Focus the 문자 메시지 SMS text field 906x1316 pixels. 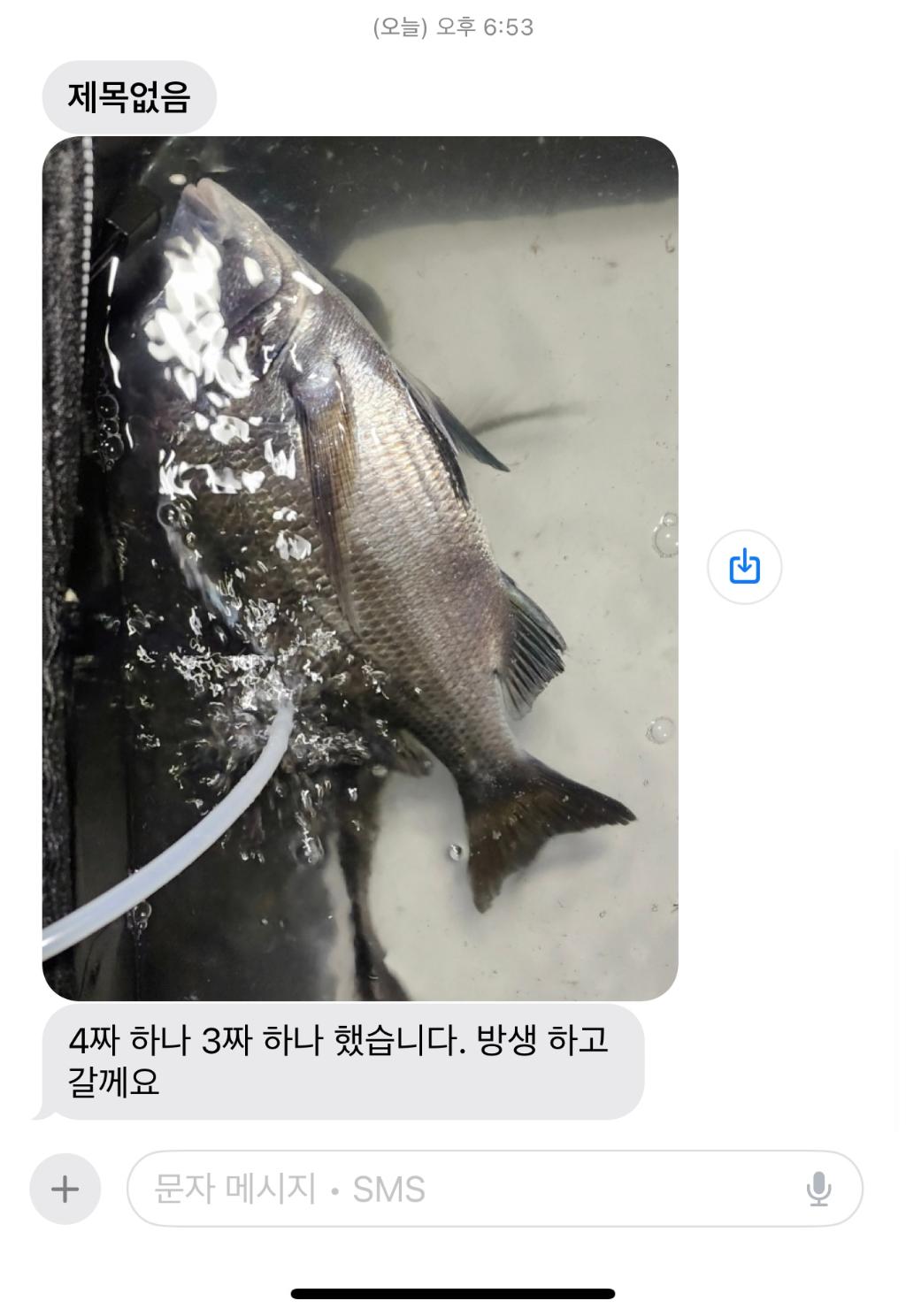click(x=460, y=1190)
